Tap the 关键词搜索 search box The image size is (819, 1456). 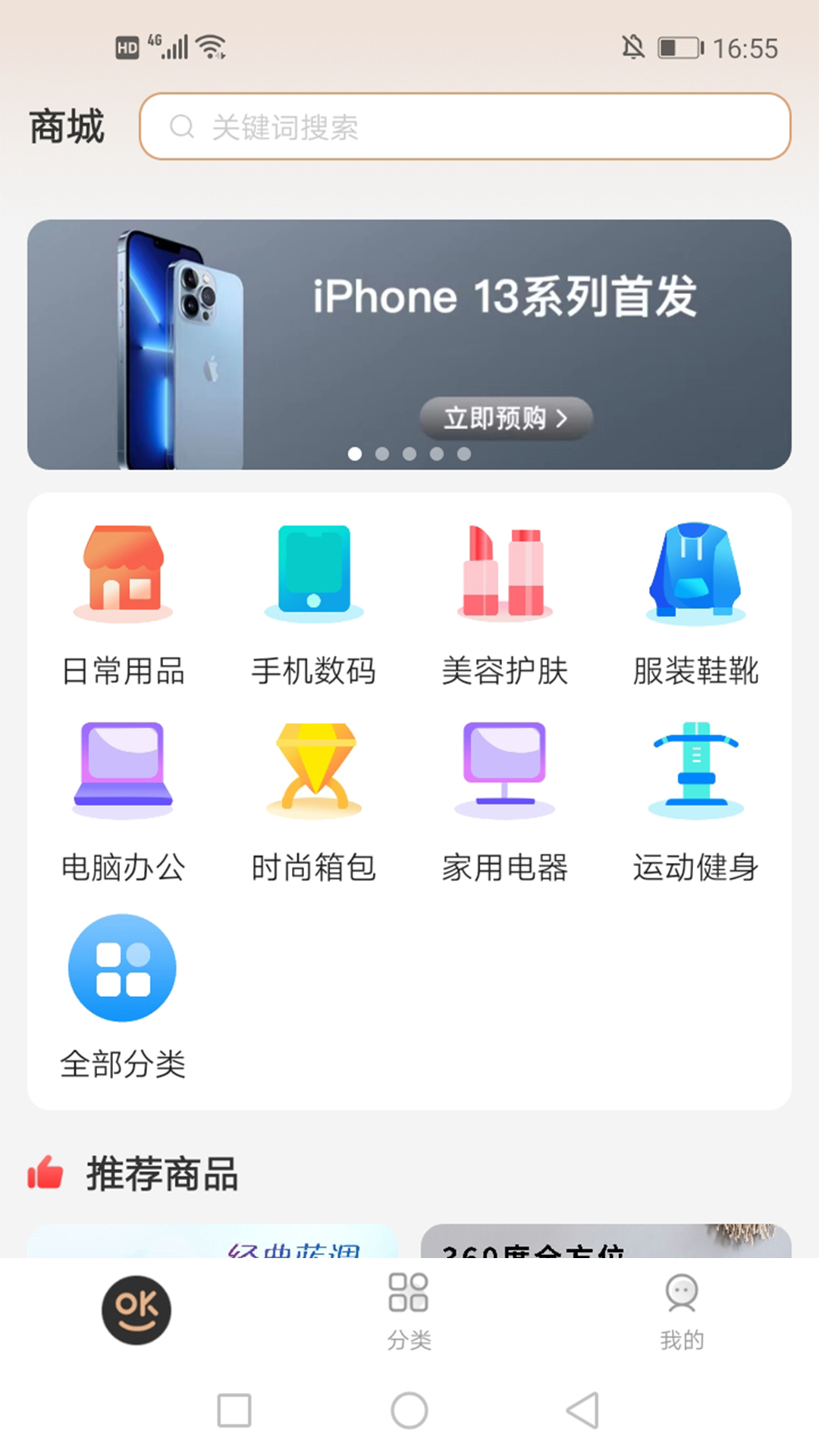(464, 127)
